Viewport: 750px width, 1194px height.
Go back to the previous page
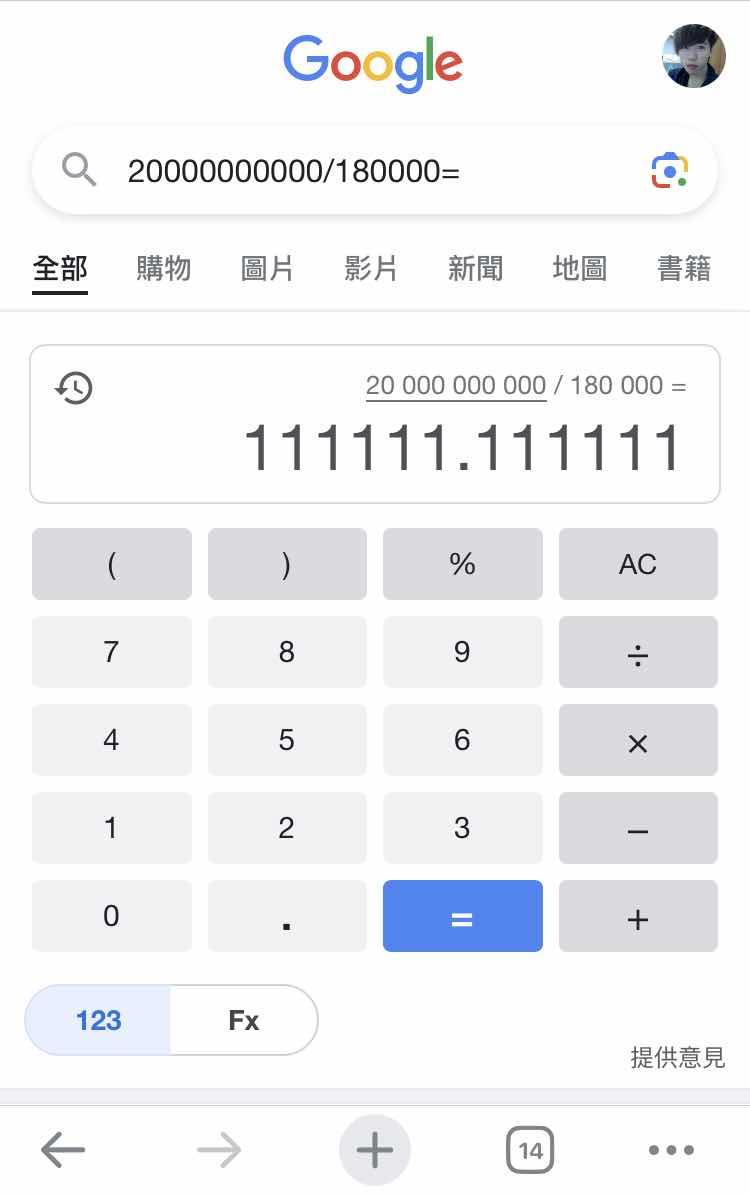click(63, 1150)
